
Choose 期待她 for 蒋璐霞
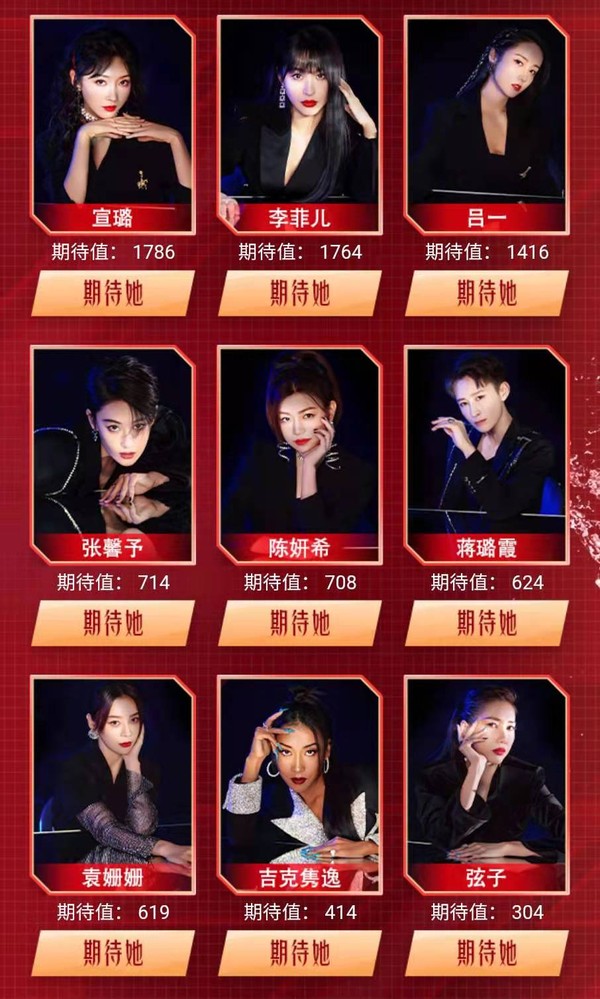click(486, 623)
